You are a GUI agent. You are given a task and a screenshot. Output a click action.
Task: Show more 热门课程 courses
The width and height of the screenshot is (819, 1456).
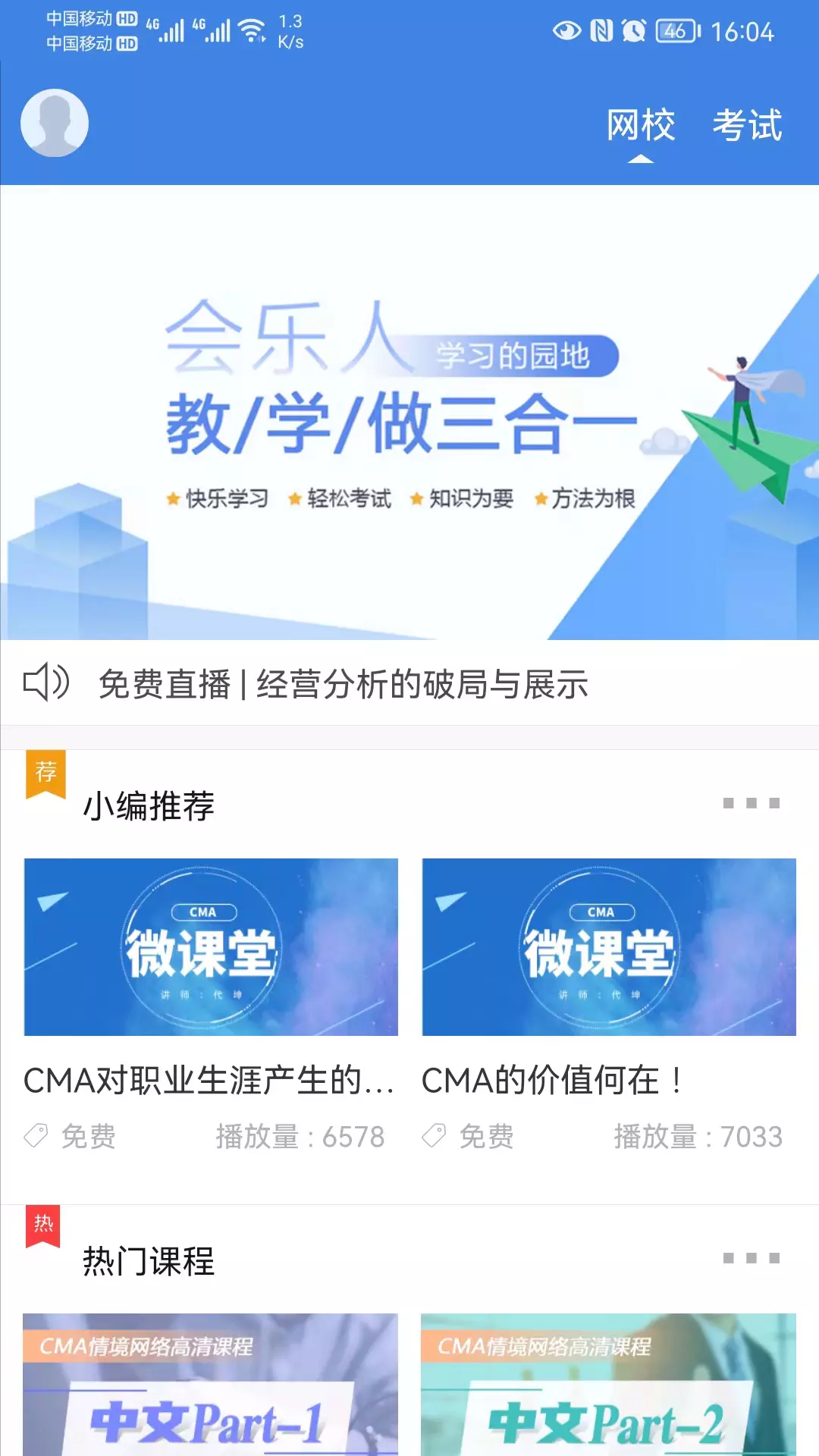tap(751, 1258)
